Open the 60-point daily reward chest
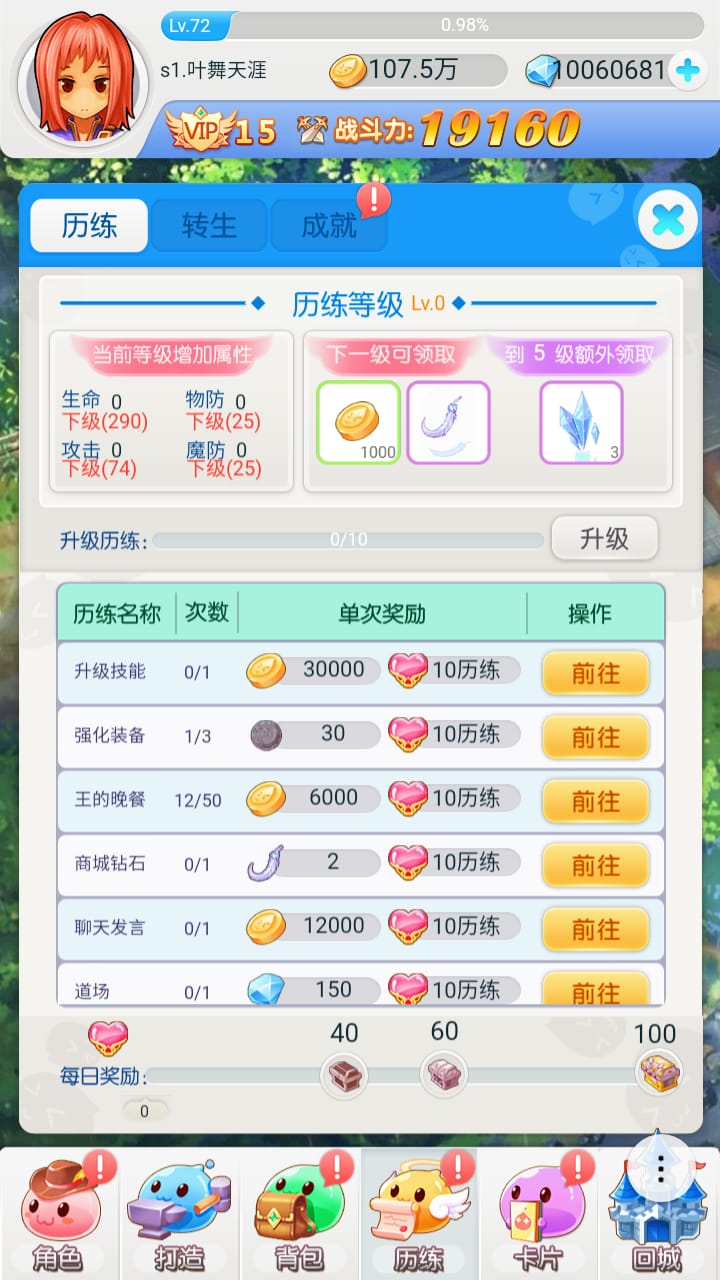 point(444,1074)
